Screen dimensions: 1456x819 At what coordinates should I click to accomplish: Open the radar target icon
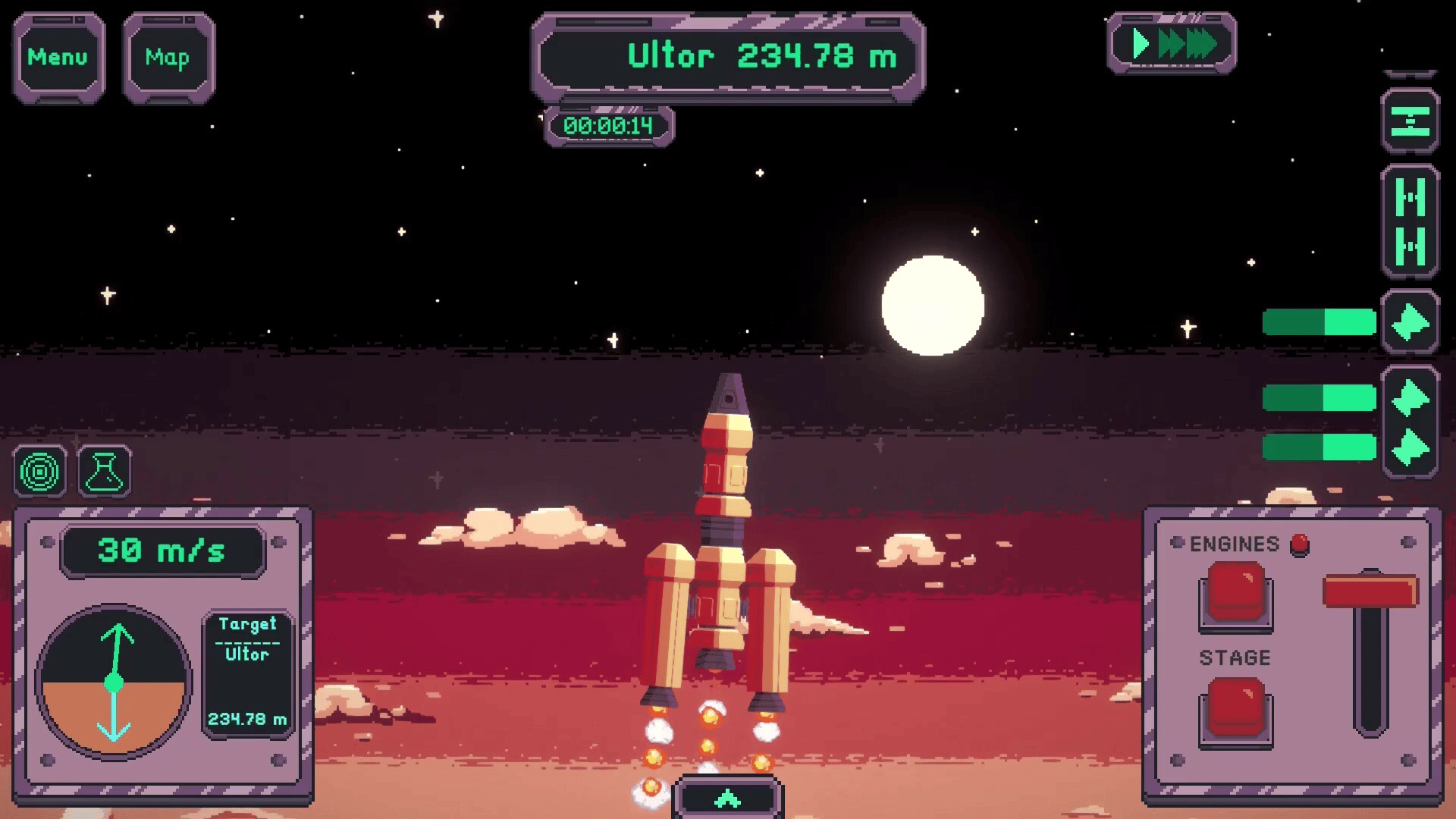click(40, 472)
